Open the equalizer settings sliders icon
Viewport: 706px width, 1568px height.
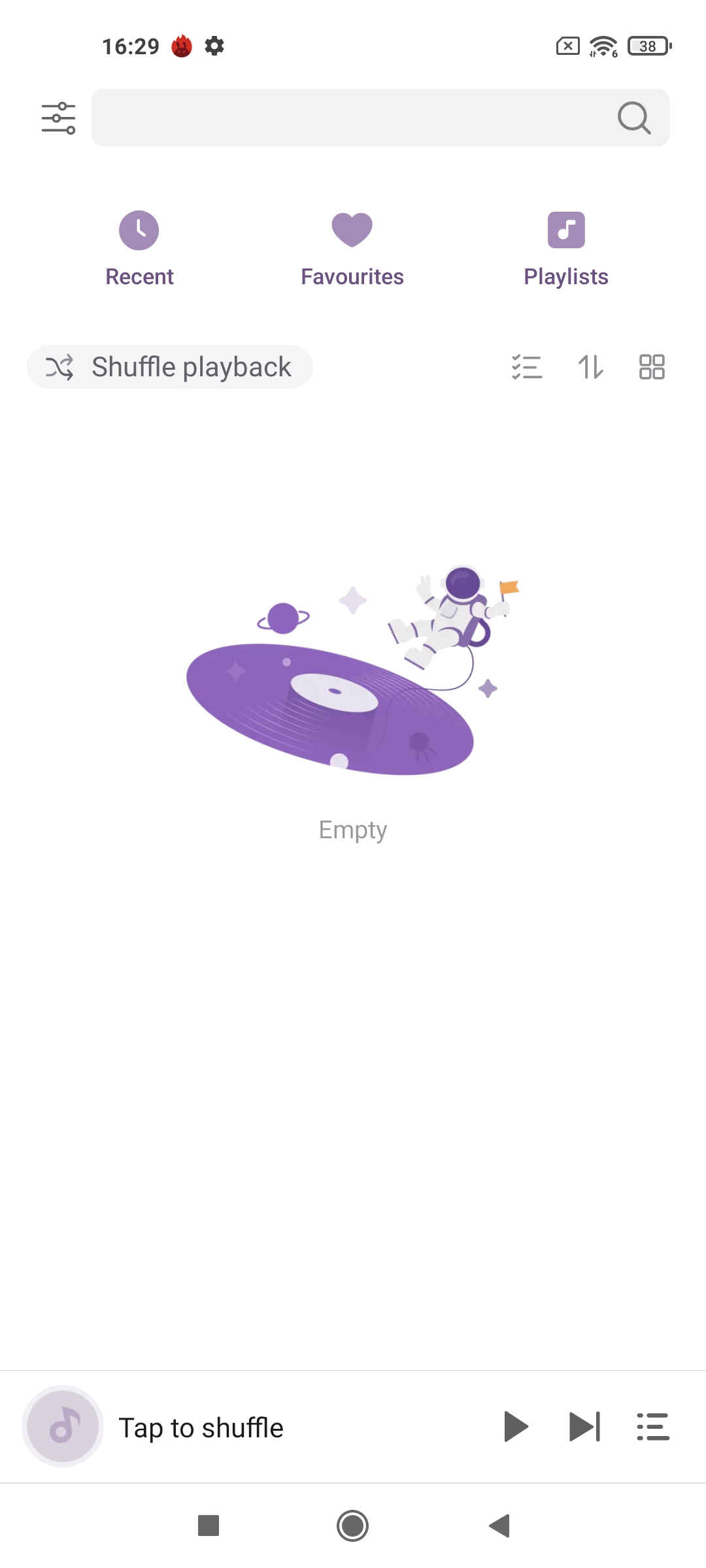59,118
